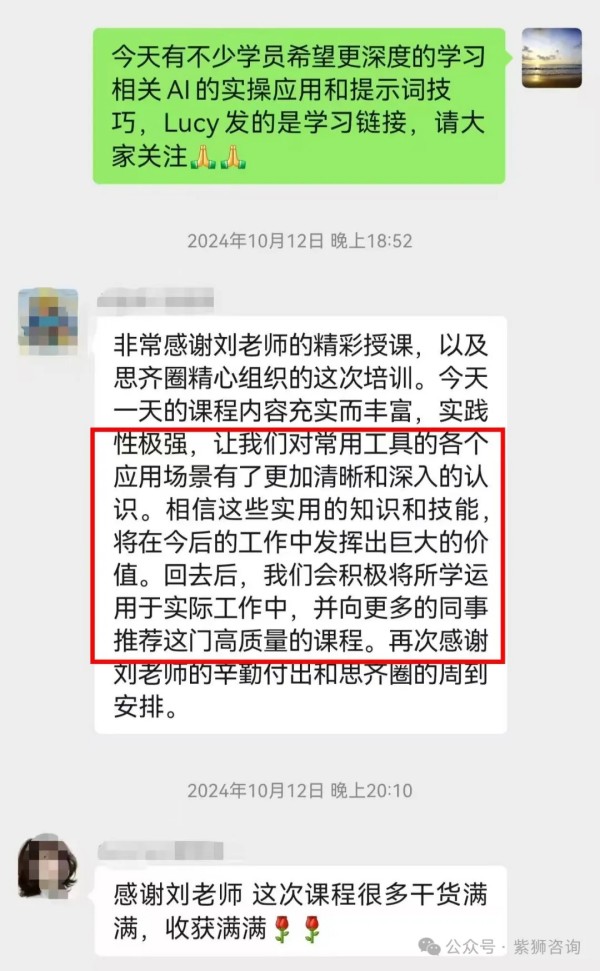Open avatar of member who wrote 收获满满
The width and height of the screenshot is (600, 971).
click(48, 866)
